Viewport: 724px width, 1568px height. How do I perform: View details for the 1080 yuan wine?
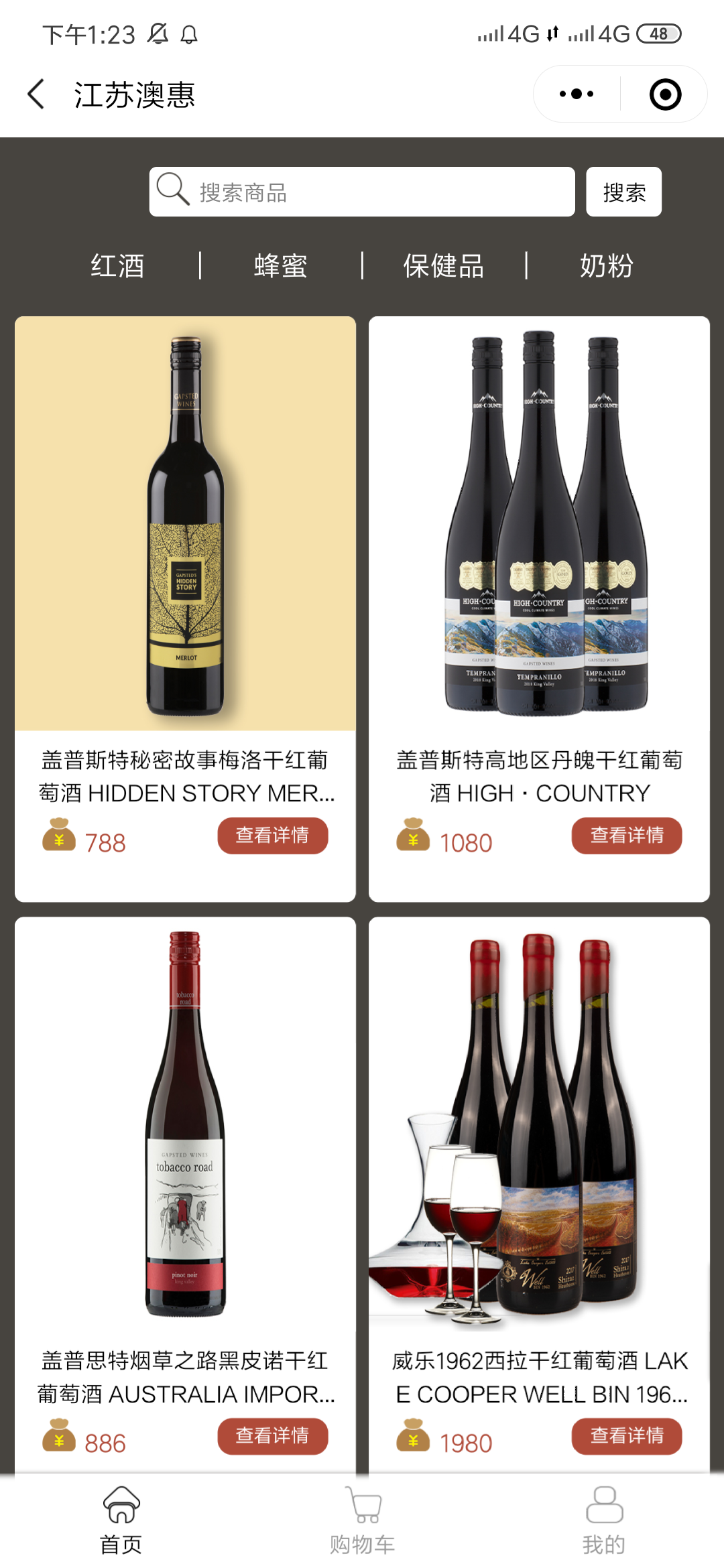(x=626, y=836)
